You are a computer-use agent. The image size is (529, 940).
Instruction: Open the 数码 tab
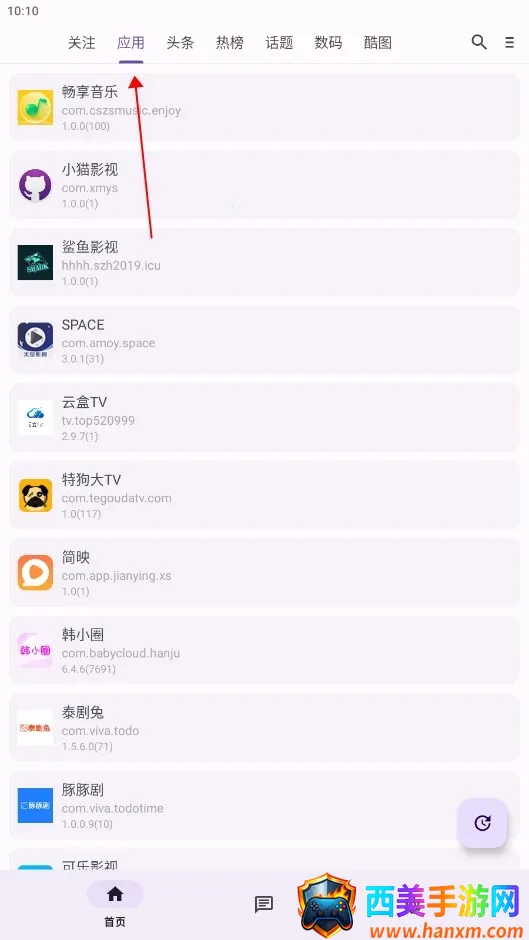pyautogui.click(x=328, y=43)
